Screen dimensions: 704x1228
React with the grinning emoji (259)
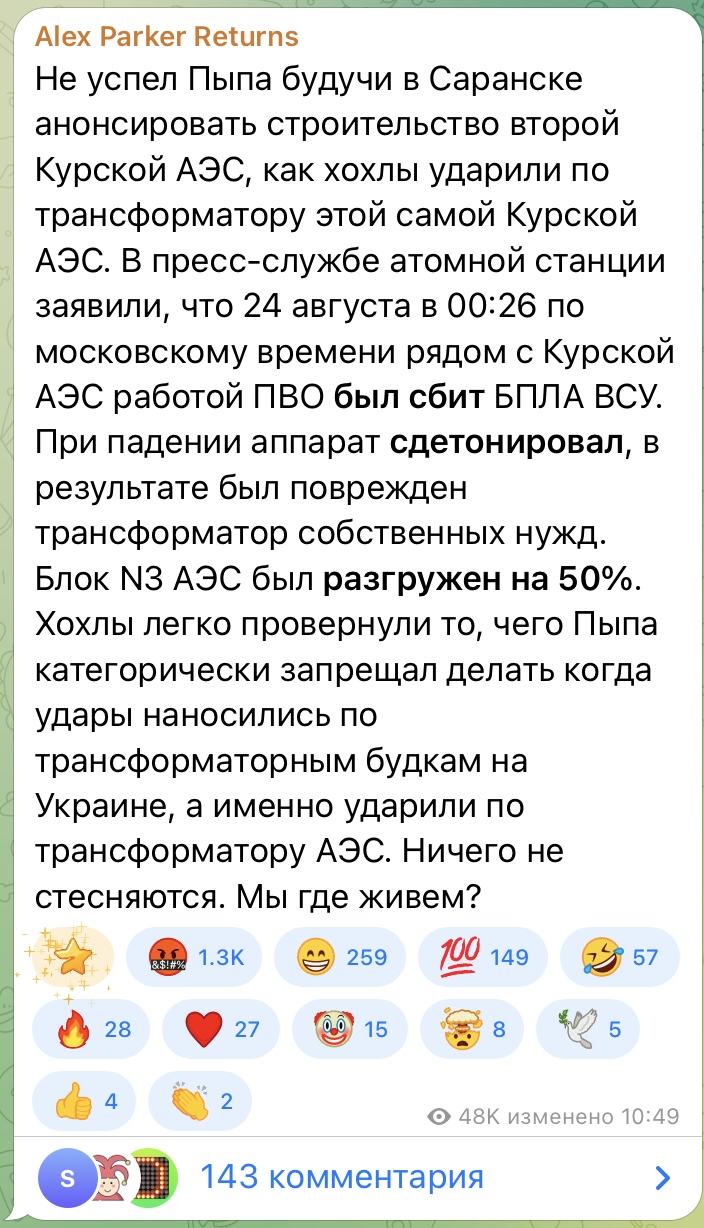coord(339,958)
